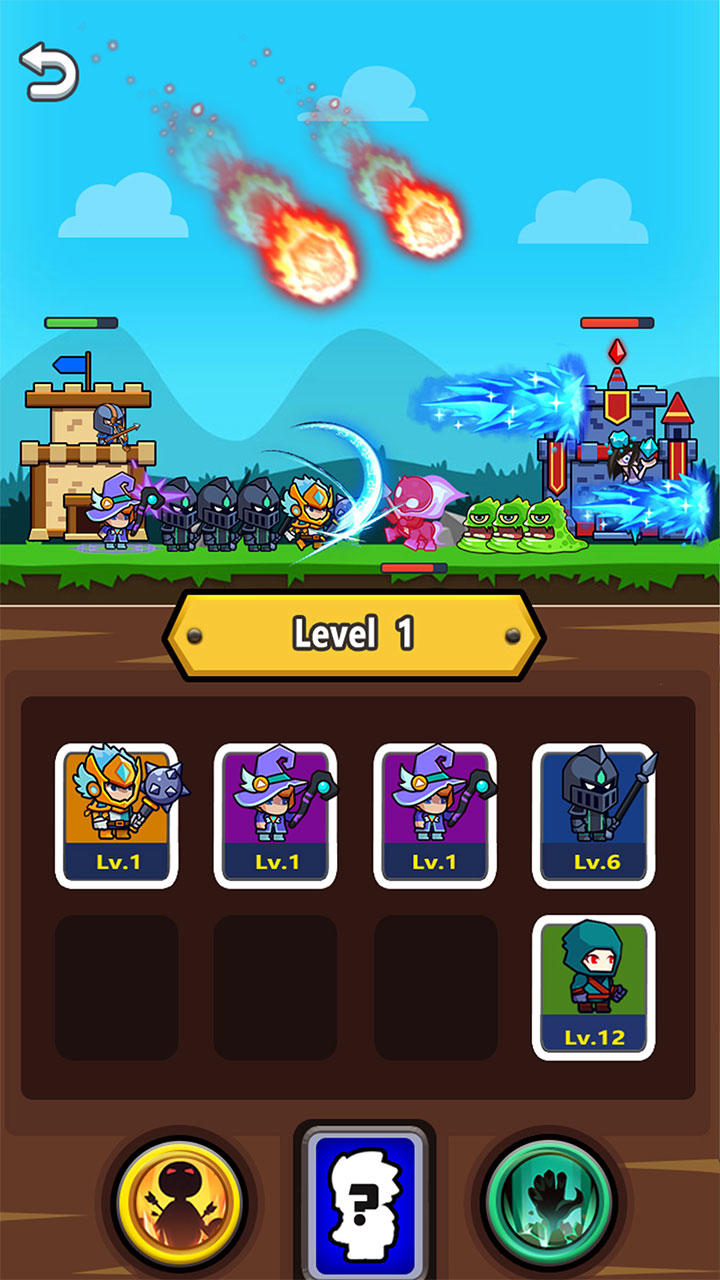Select the orange knight card with mace
This screenshot has width=720, height=1280.
click(x=116, y=816)
